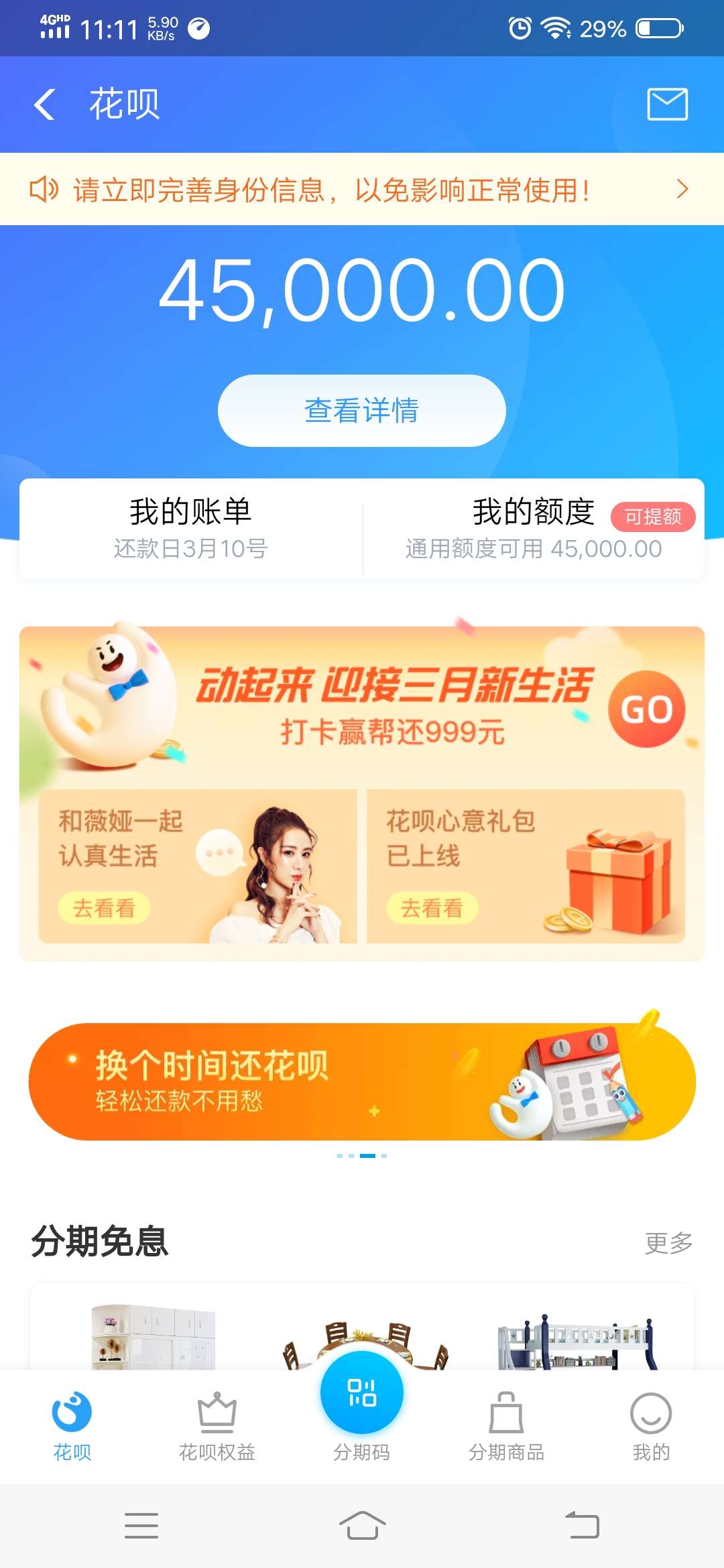Open the mail messages icon
724x1568 pixels.
[x=667, y=104]
